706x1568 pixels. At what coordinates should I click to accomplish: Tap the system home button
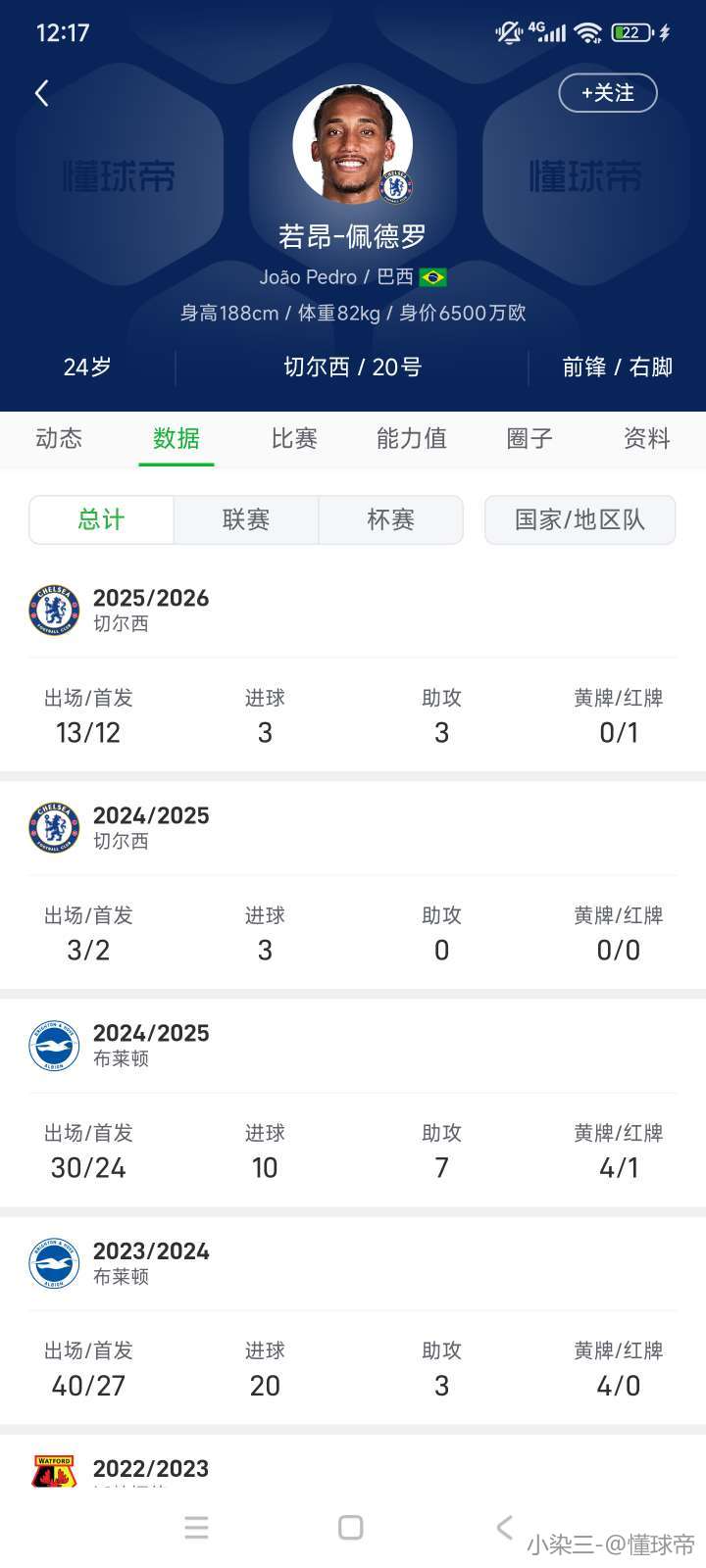[x=350, y=1527]
